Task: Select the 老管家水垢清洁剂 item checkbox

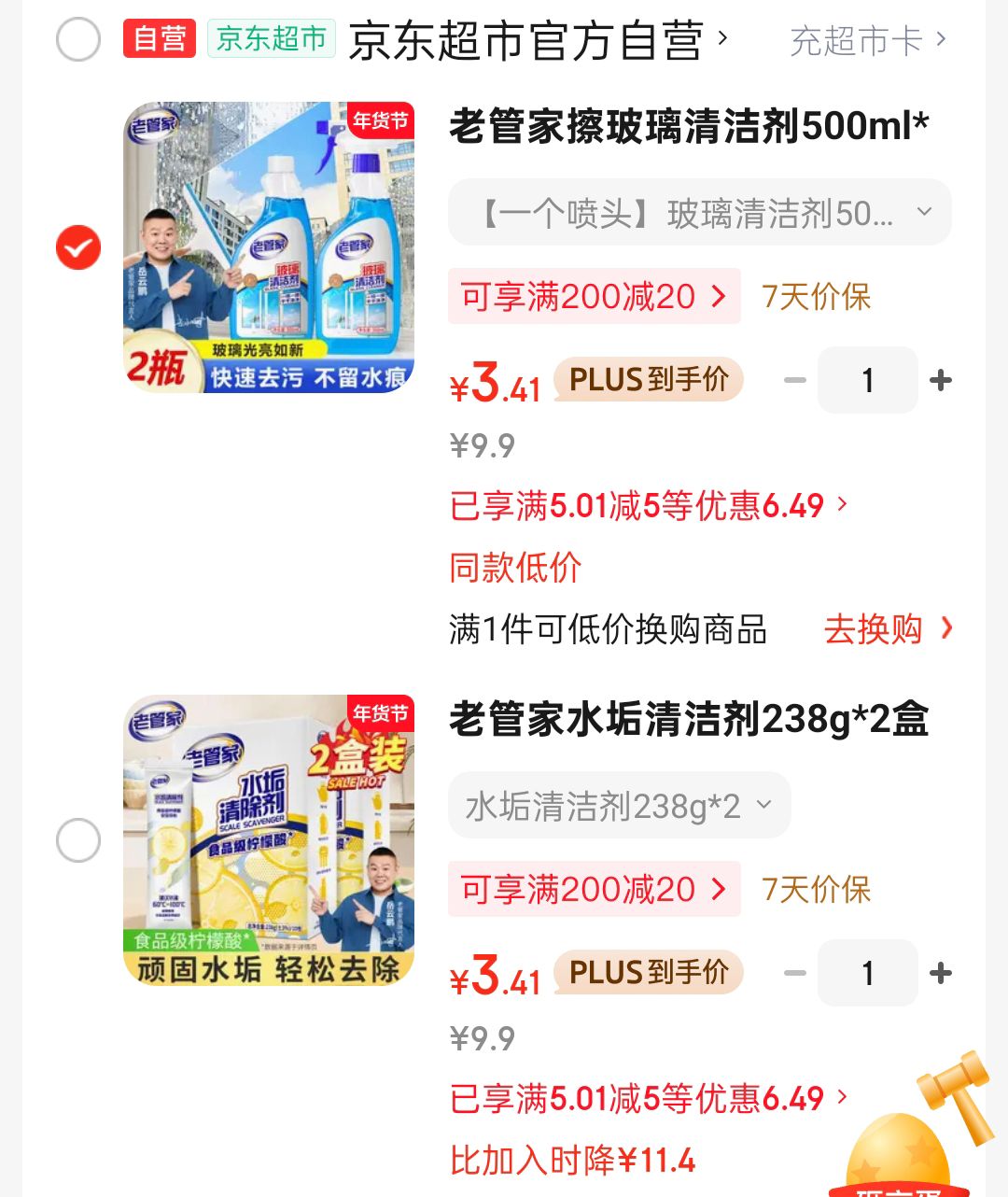Action: 78,840
